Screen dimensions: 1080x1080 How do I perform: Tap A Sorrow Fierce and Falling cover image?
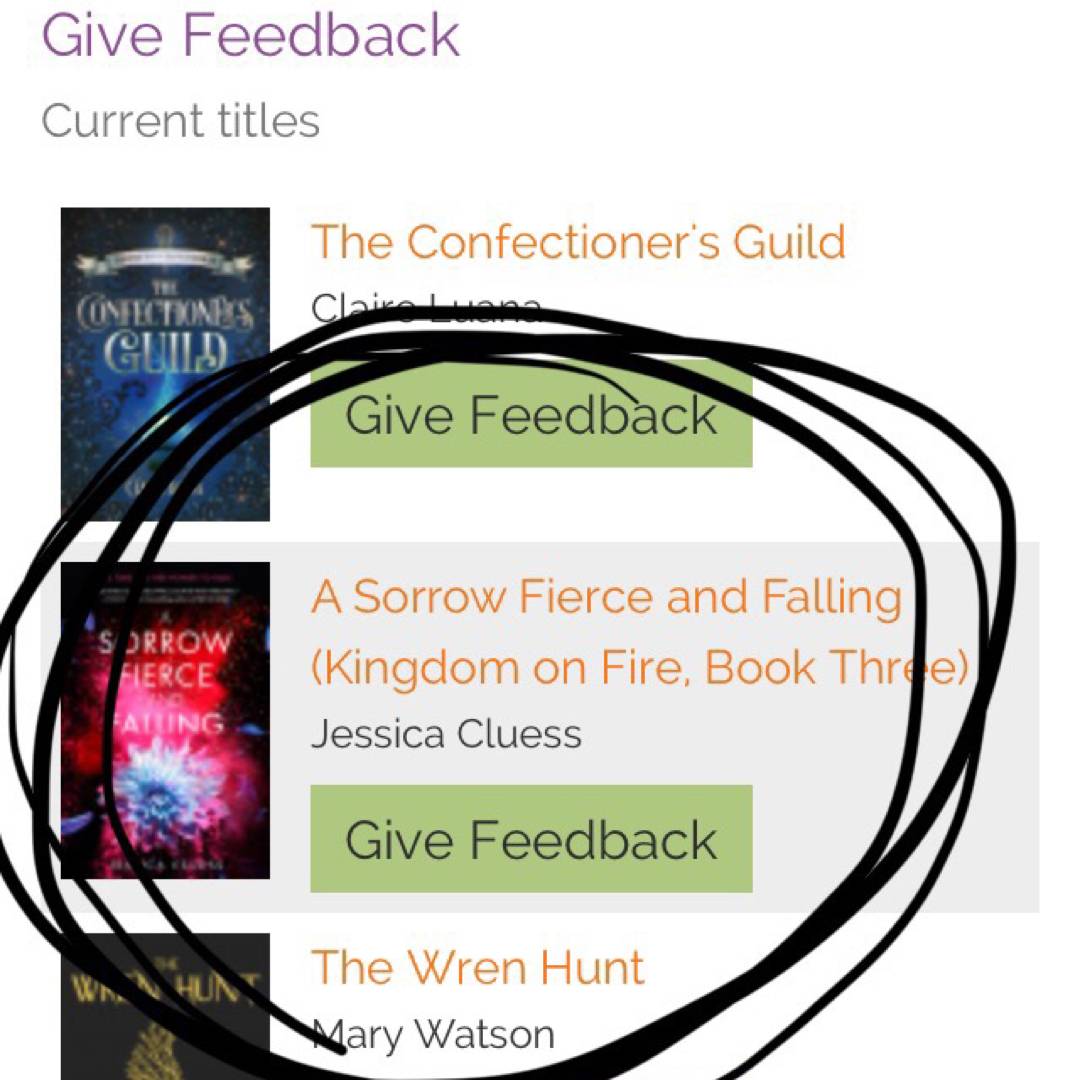click(x=165, y=720)
